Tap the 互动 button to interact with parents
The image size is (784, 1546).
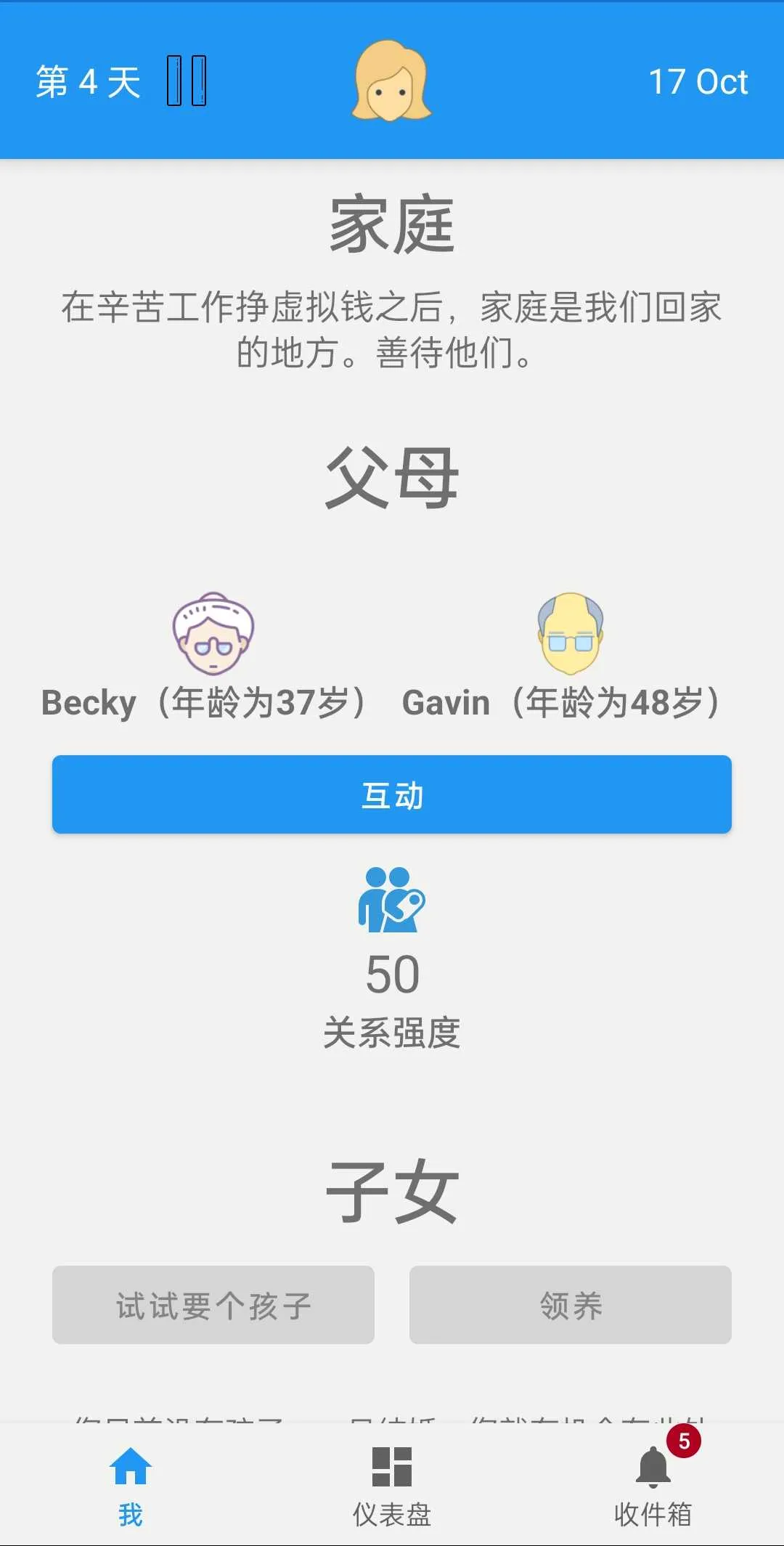click(x=392, y=794)
